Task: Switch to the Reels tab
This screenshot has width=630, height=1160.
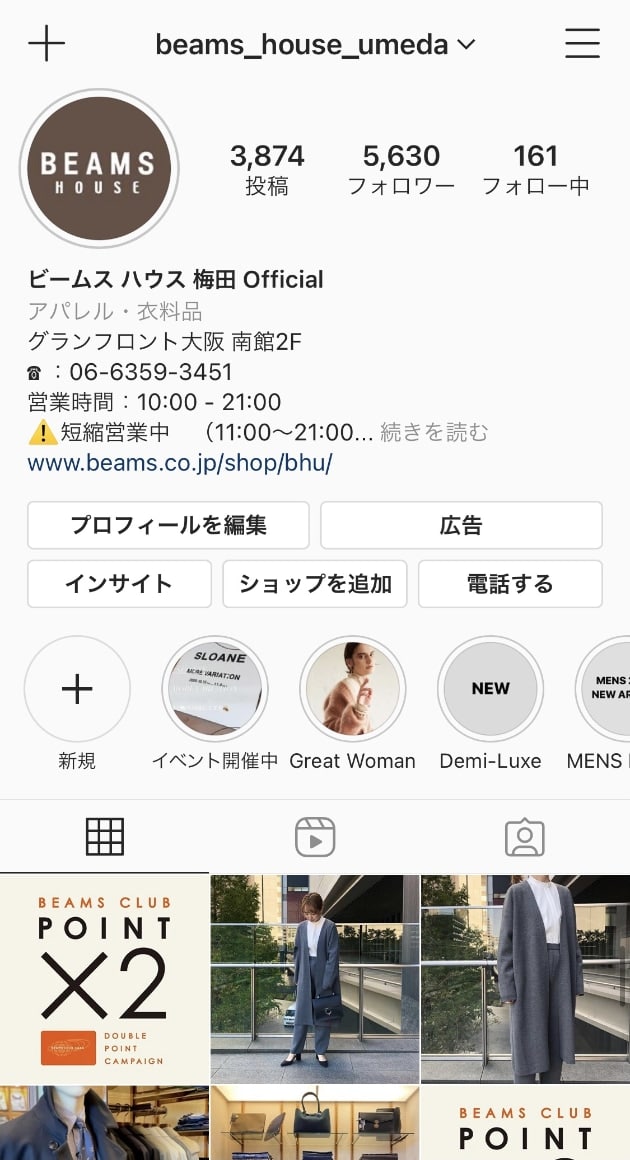Action: pos(315,837)
